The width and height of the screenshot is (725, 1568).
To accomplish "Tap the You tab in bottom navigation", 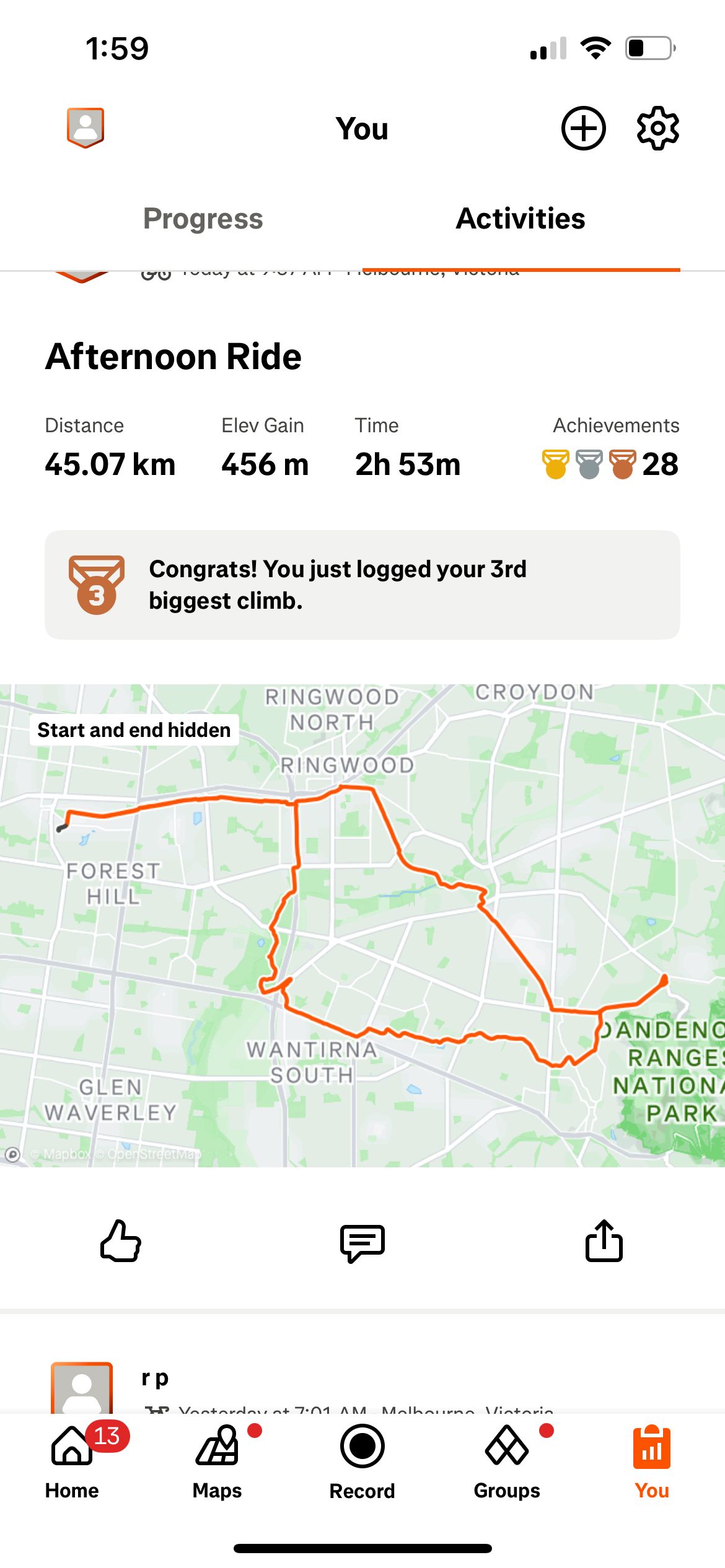I will point(651,1461).
